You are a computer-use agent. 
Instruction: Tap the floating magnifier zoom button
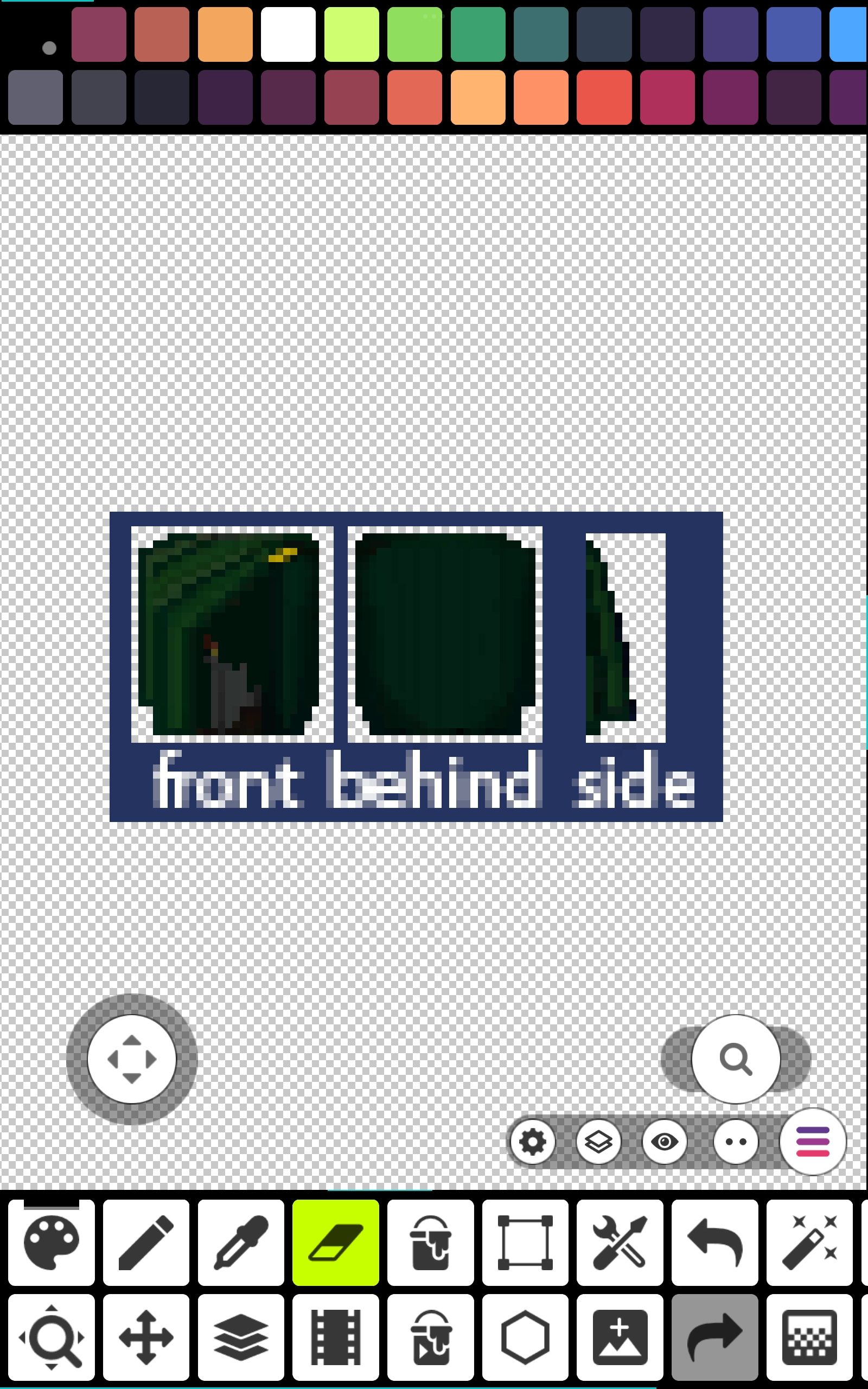point(736,1059)
